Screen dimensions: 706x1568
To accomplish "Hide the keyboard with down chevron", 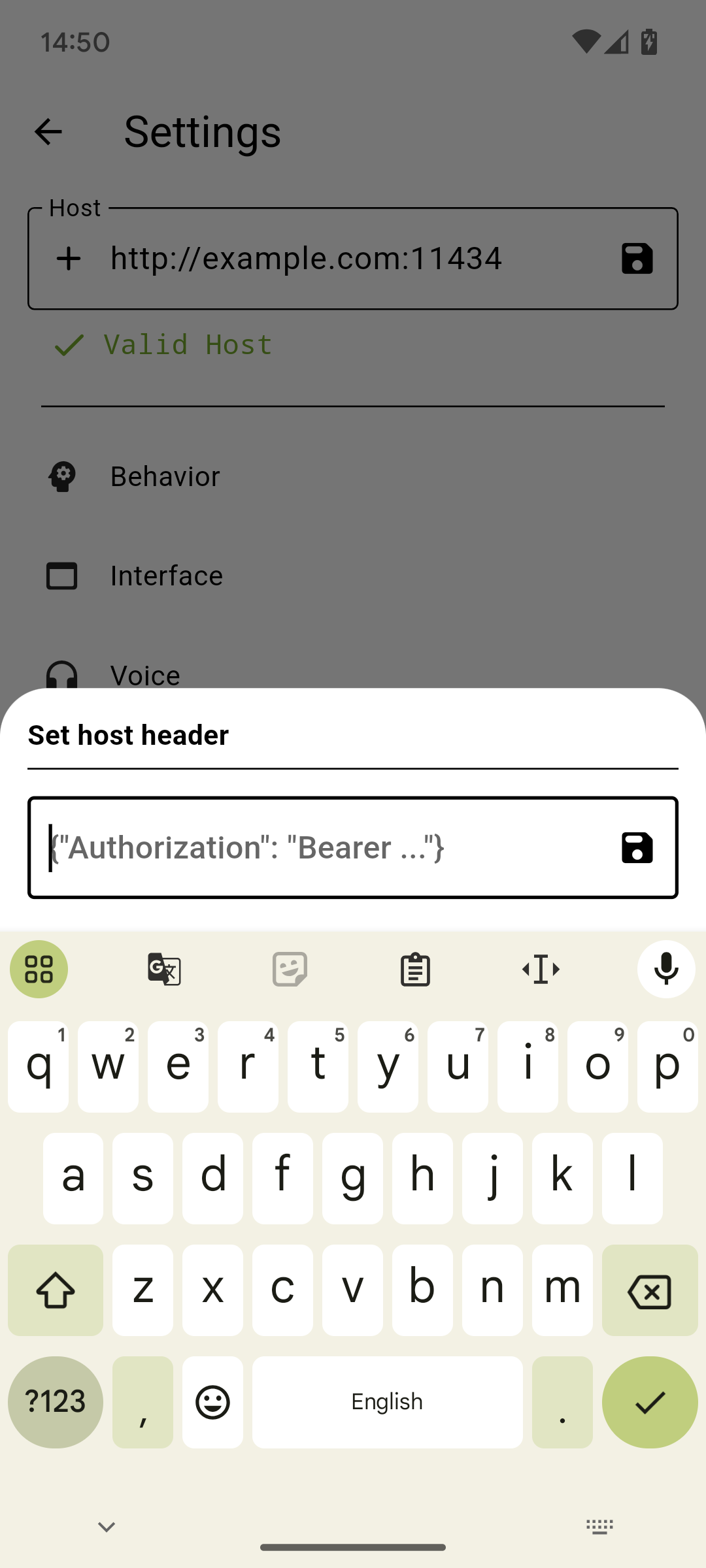I will 107,1527.
